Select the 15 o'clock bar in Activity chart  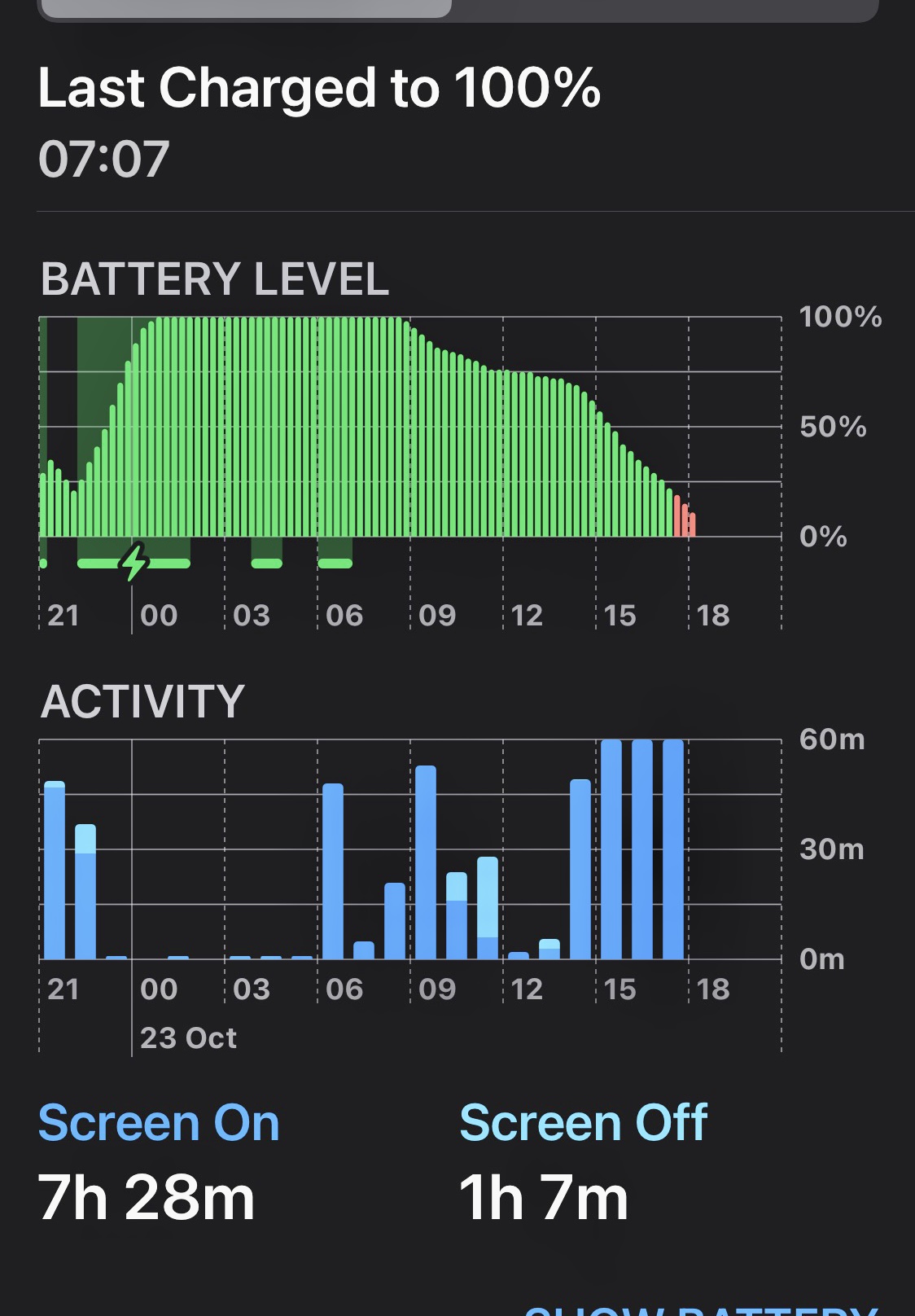(x=611, y=849)
